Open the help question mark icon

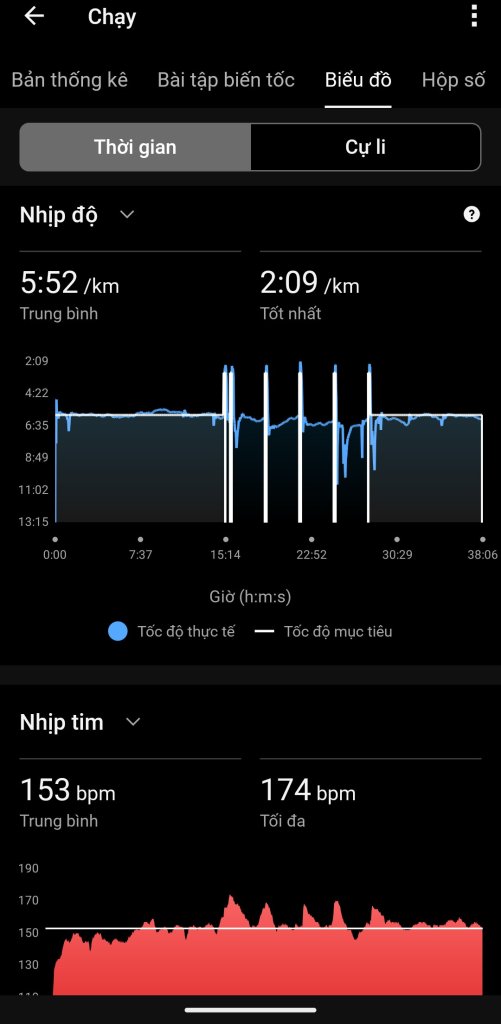[472, 214]
